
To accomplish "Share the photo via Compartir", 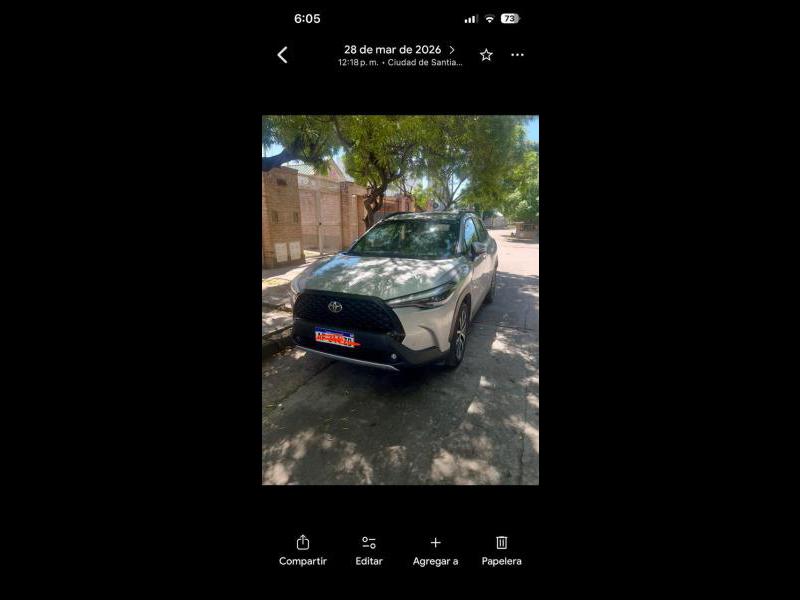I will pyautogui.click(x=302, y=549).
